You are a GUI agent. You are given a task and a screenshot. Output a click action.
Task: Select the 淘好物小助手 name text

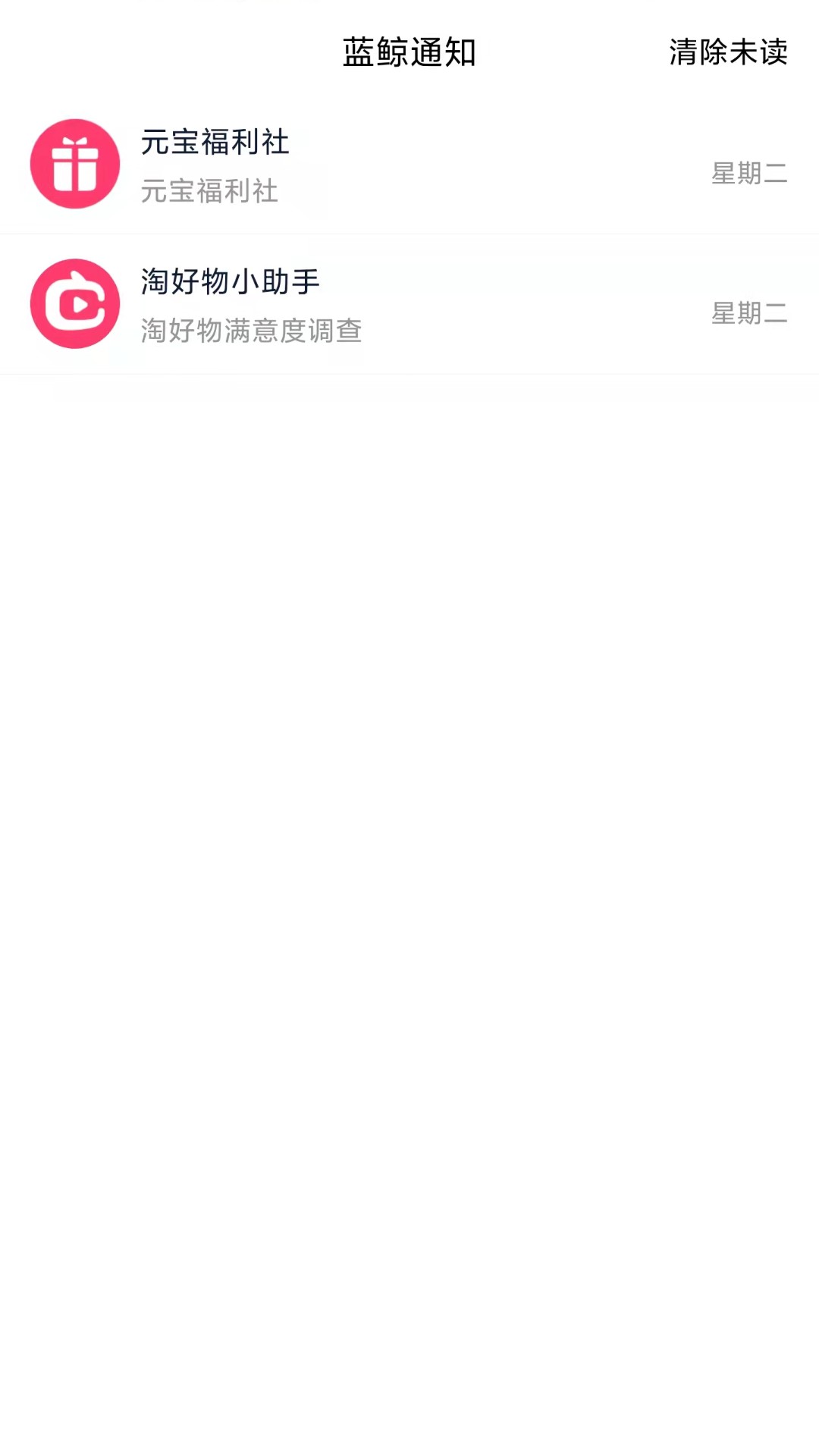click(230, 281)
